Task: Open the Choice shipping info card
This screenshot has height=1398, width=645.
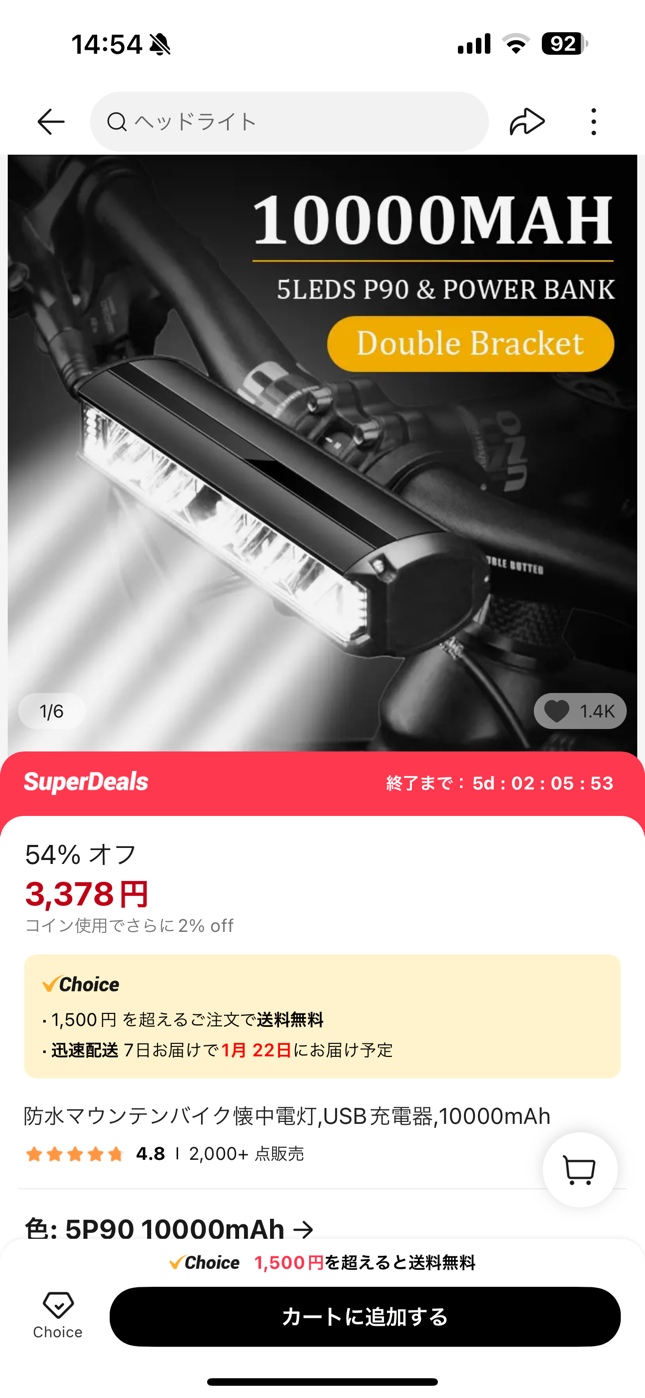Action: tap(322, 1016)
